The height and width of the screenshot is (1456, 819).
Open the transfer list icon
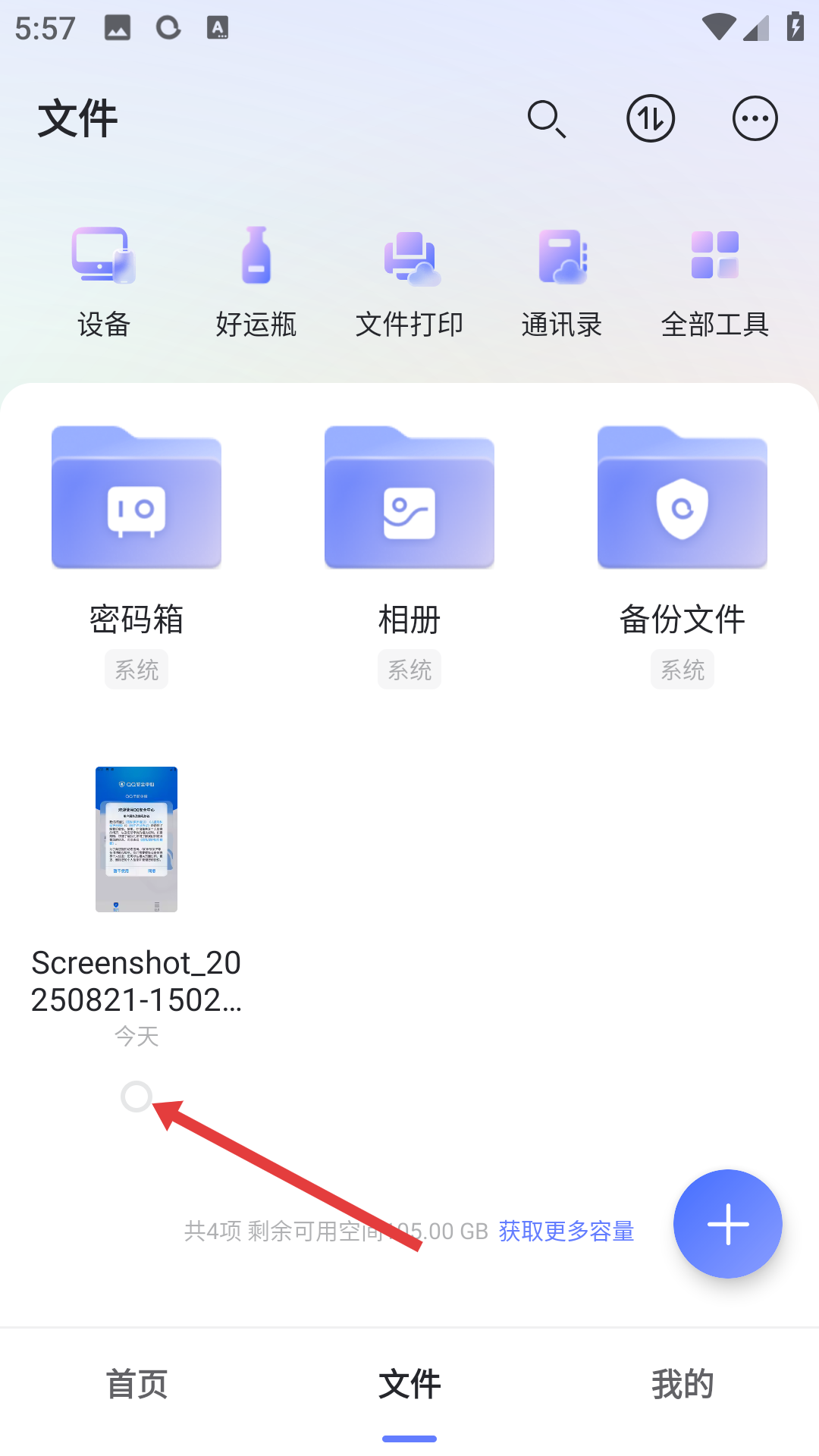coord(650,119)
